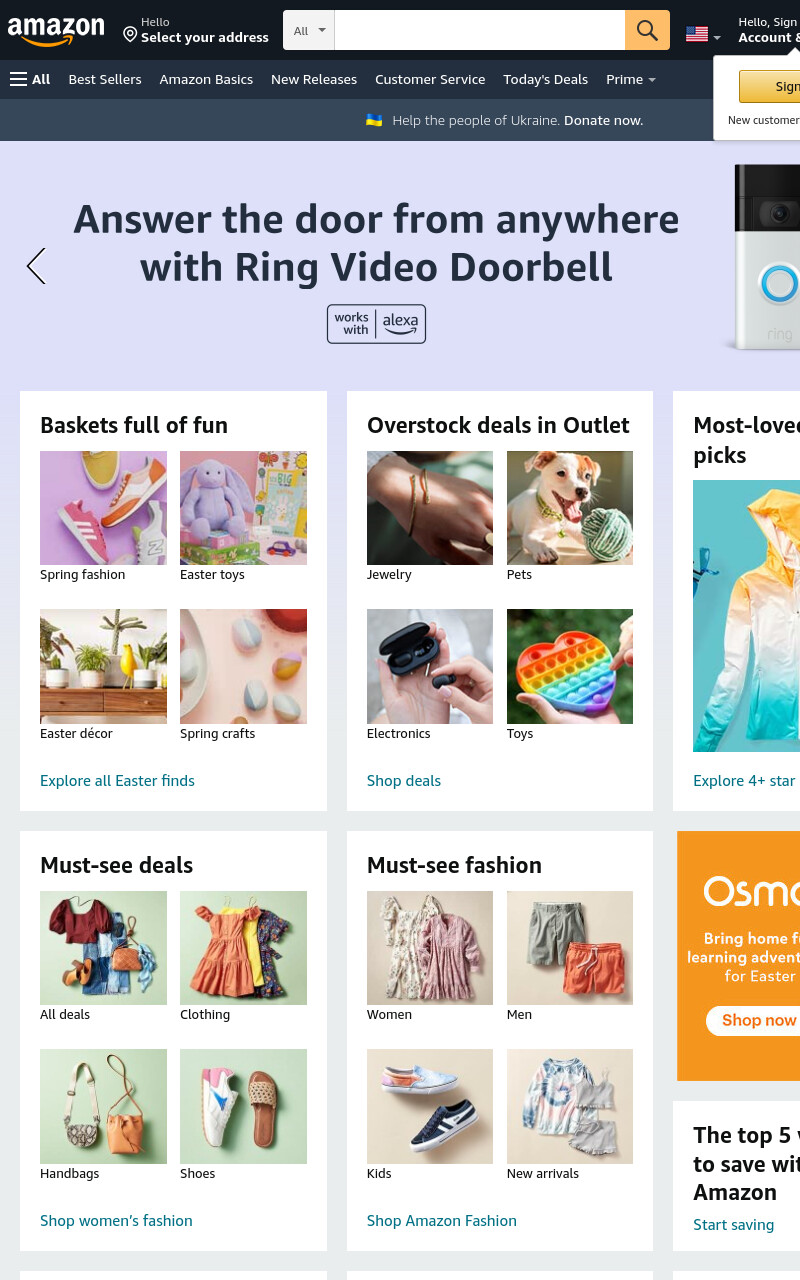Open the Electronics outlet tile

tap(430, 675)
